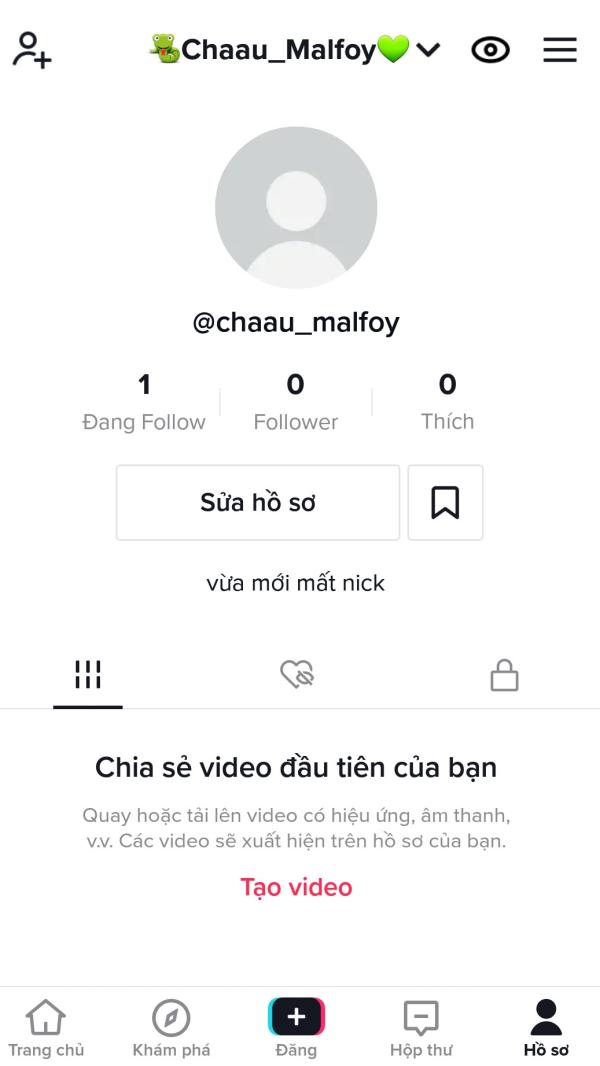Viewport: 600px width, 1066px height.
Task: Go to Trang chủ tab
Action: tap(46, 1028)
